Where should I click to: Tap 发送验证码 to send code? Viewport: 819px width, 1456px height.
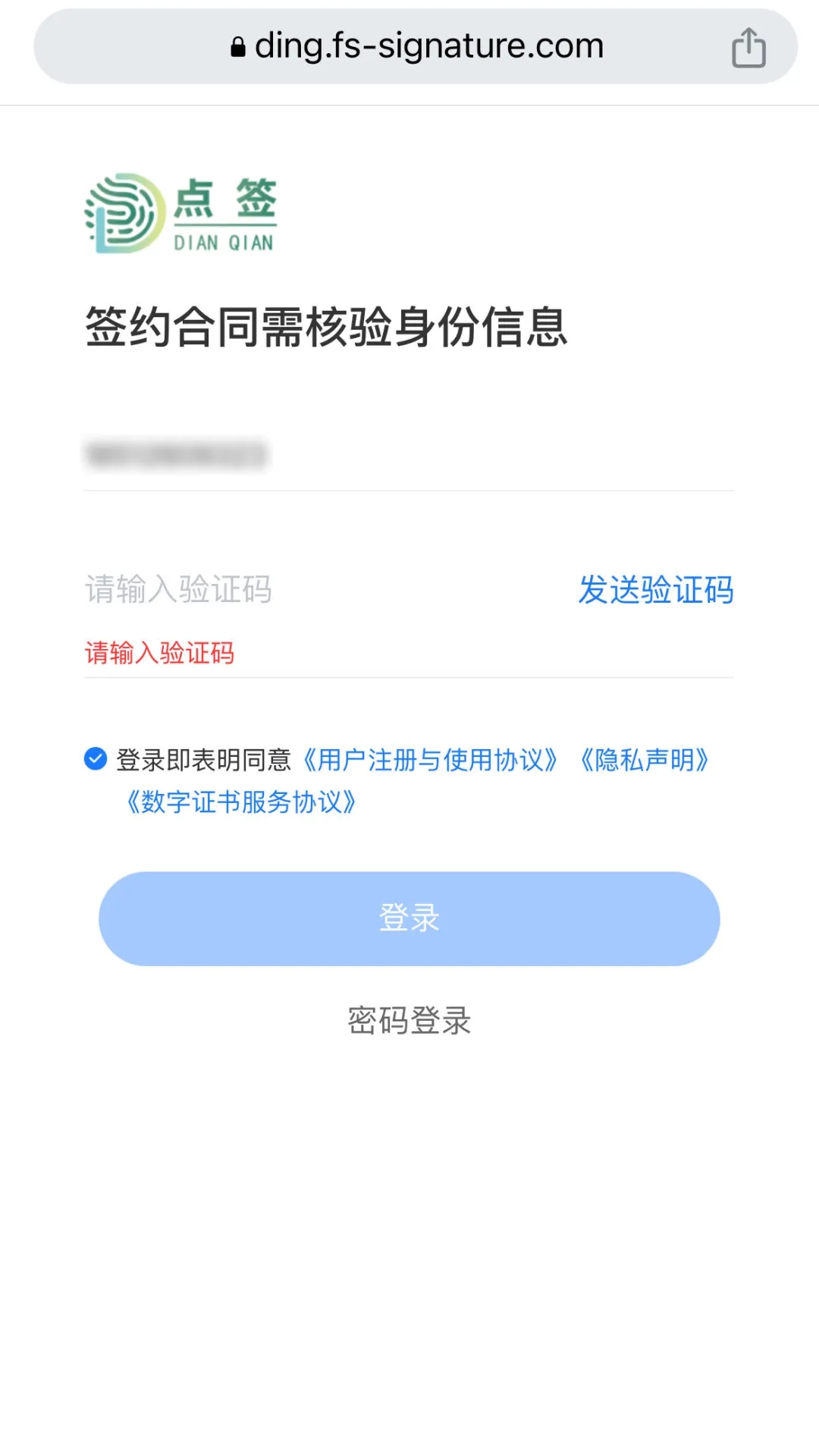pos(656,589)
